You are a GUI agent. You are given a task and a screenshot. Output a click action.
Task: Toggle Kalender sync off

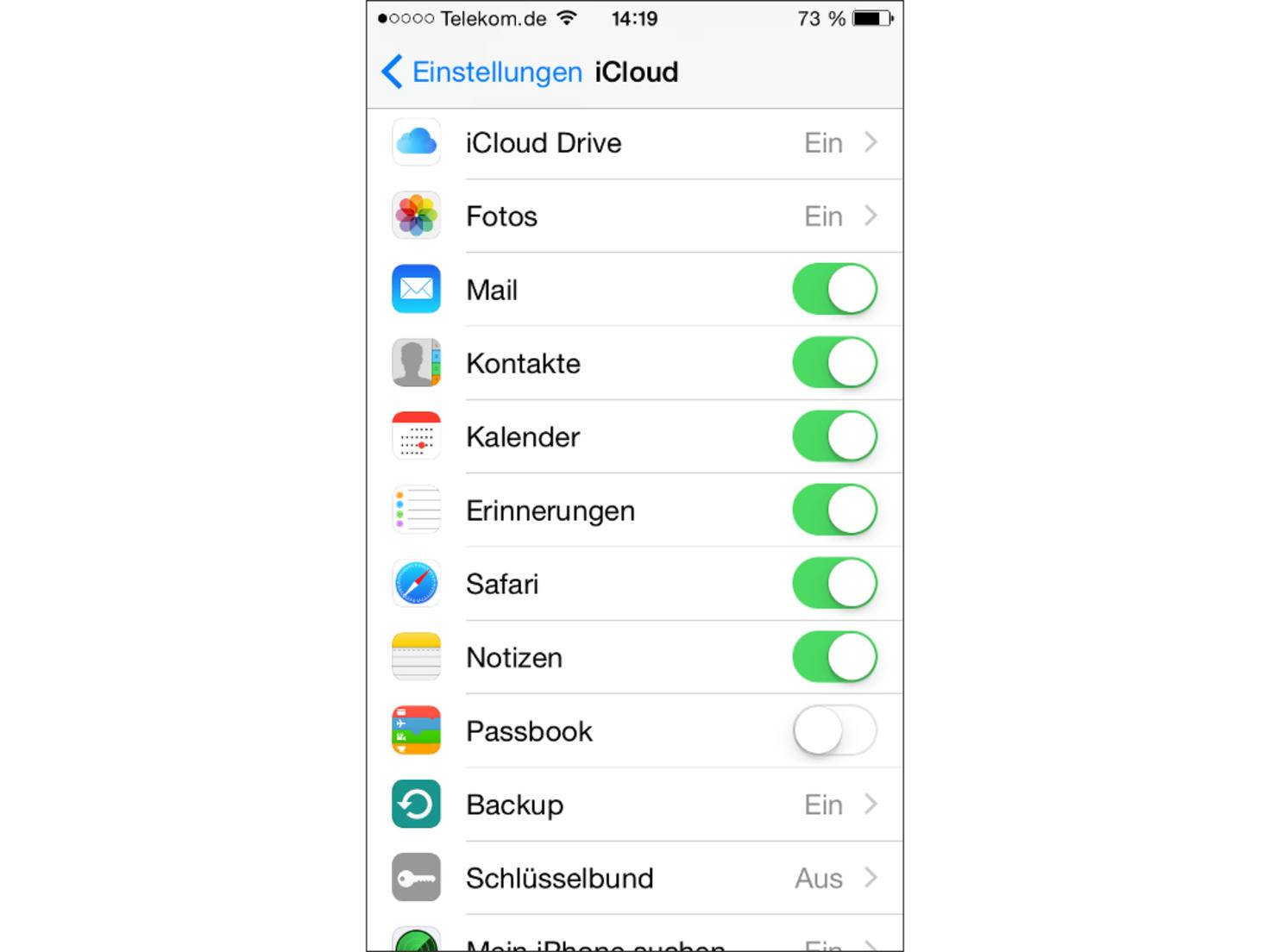834,436
